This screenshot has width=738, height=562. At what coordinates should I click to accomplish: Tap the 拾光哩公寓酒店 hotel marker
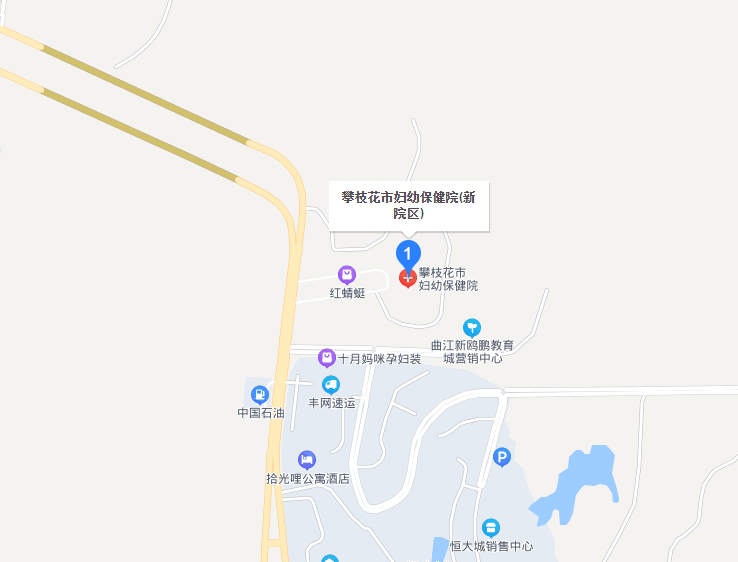coord(307,460)
